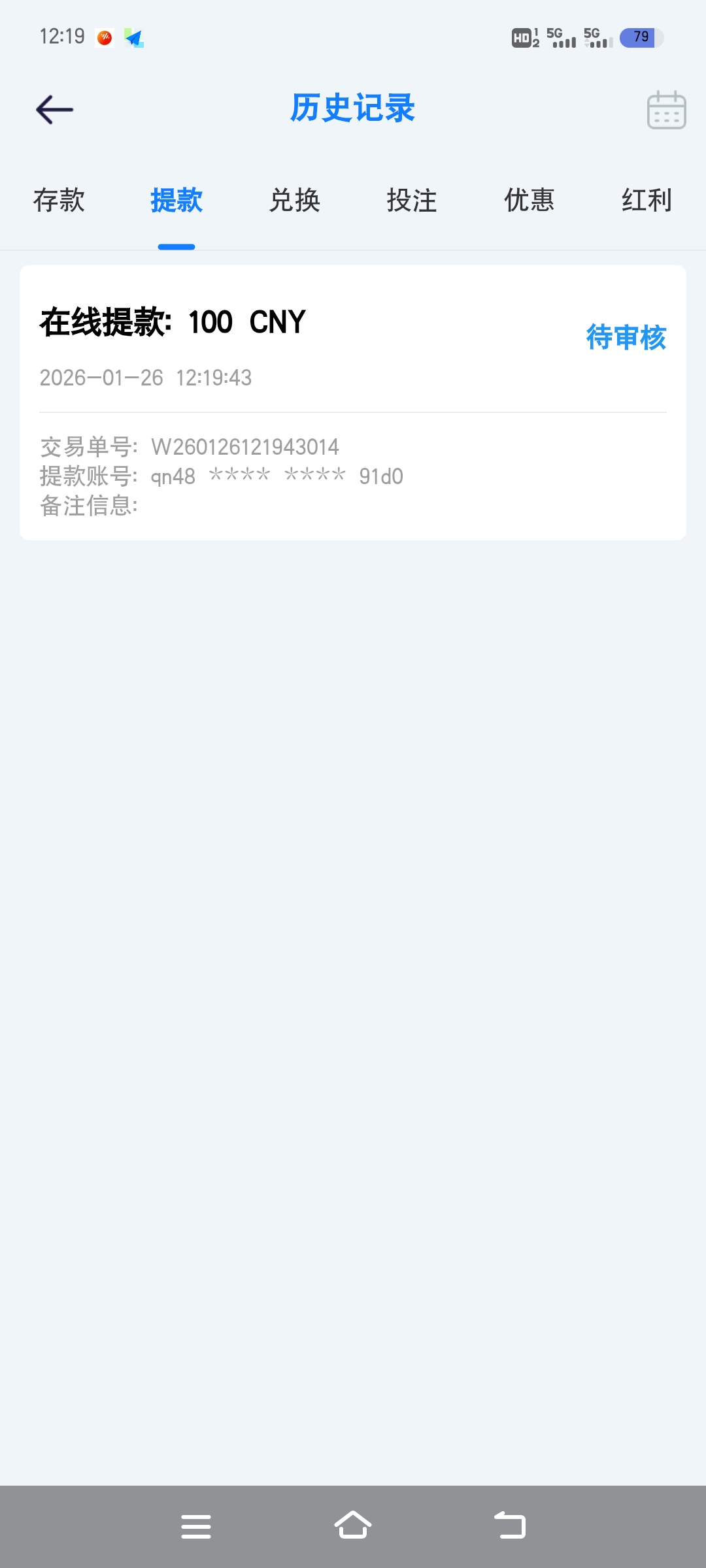The image size is (706, 1568).
Task: Select the currently active 提款 tab
Action: 176,201
